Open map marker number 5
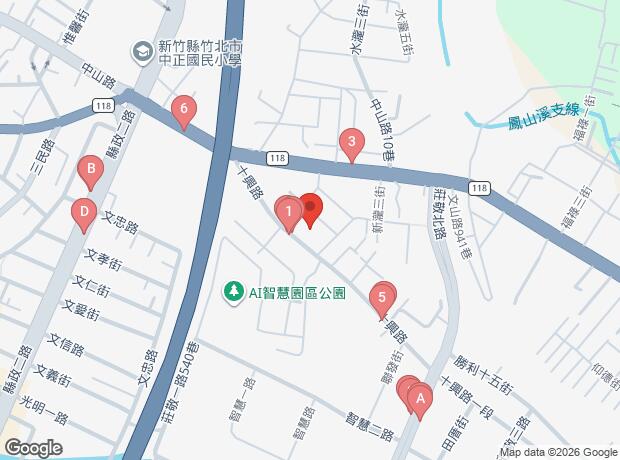 click(381, 297)
